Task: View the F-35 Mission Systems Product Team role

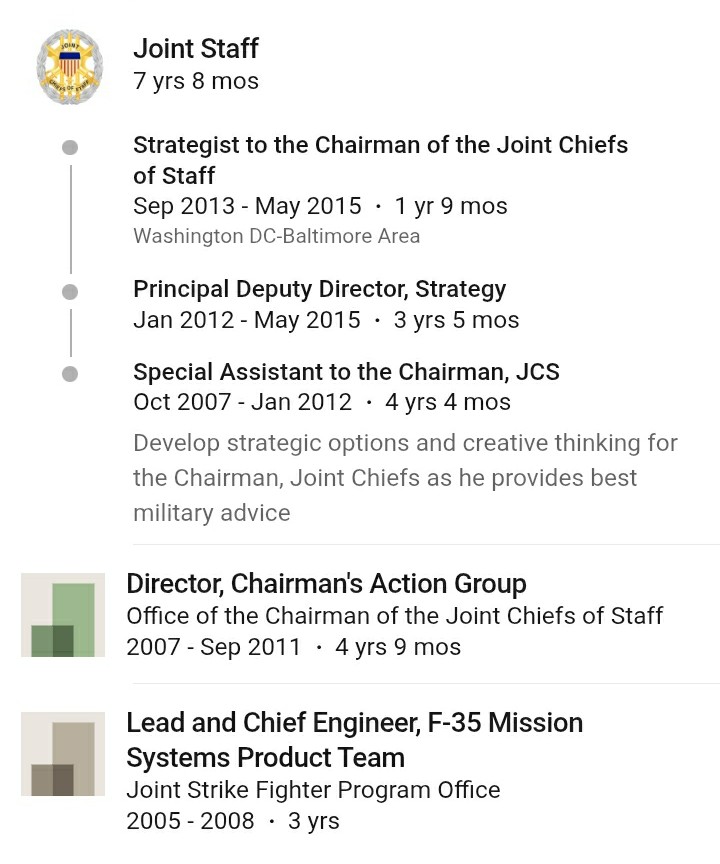Action: click(x=354, y=739)
